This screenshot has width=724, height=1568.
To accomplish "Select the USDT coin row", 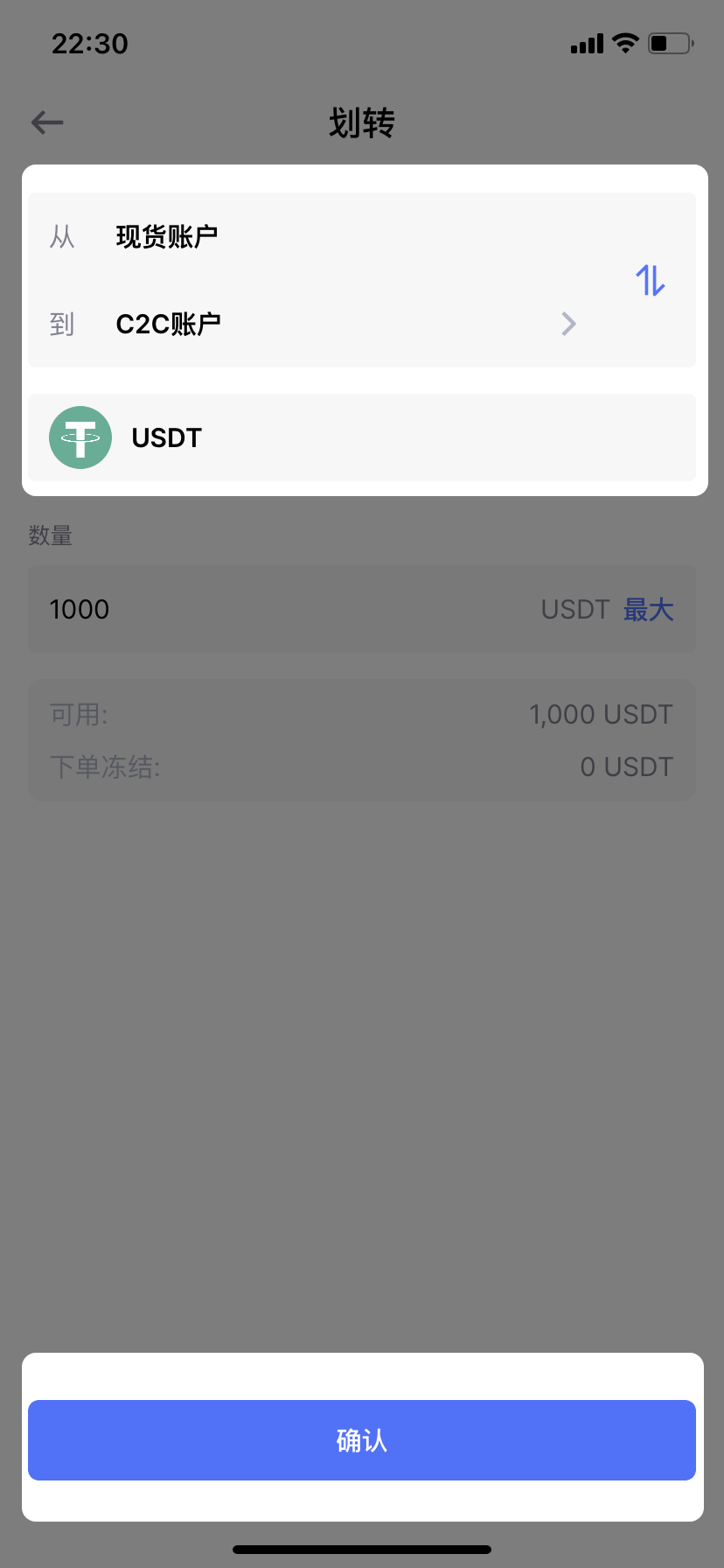I will coord(361,437).
